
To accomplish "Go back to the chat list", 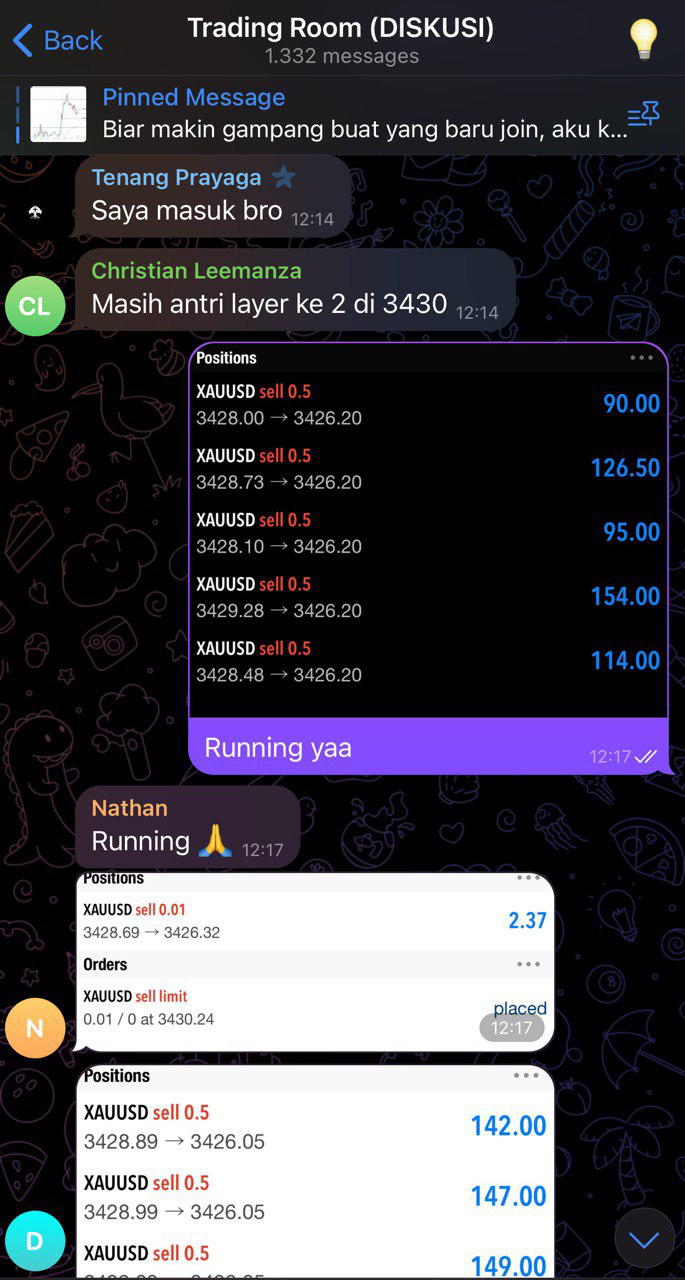I will (x=57, y=40).
